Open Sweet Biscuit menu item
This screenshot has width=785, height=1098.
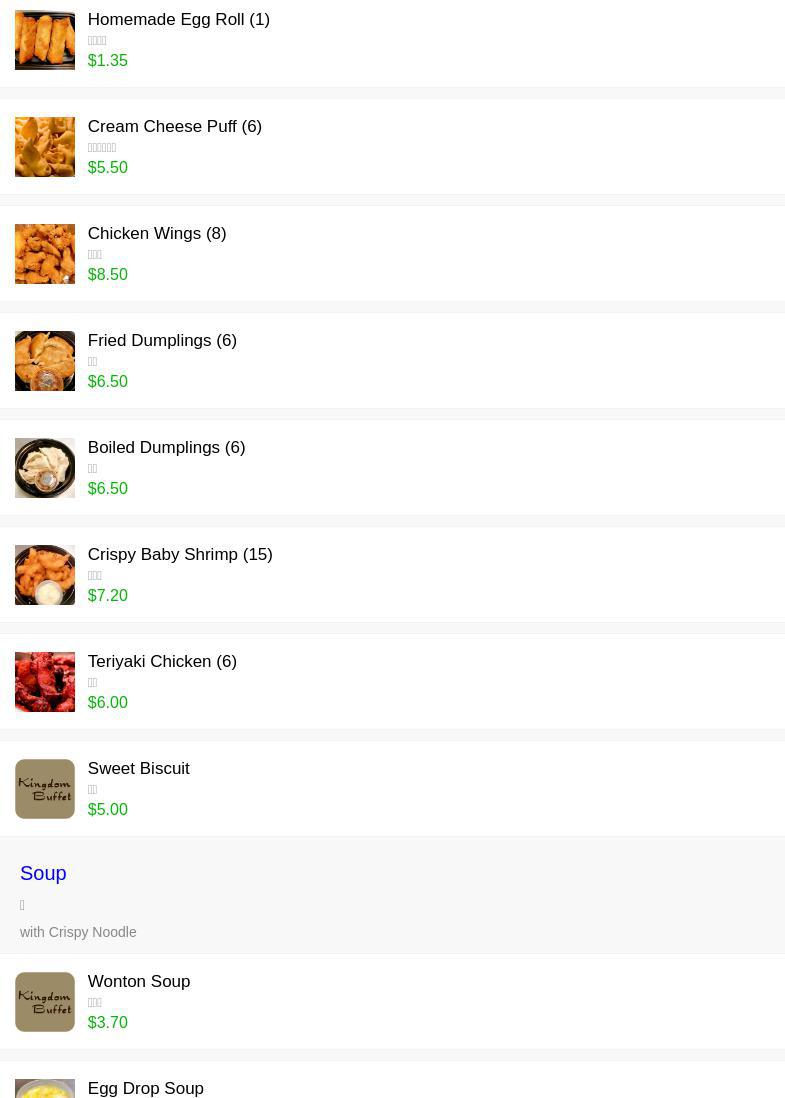pos(138,769)
